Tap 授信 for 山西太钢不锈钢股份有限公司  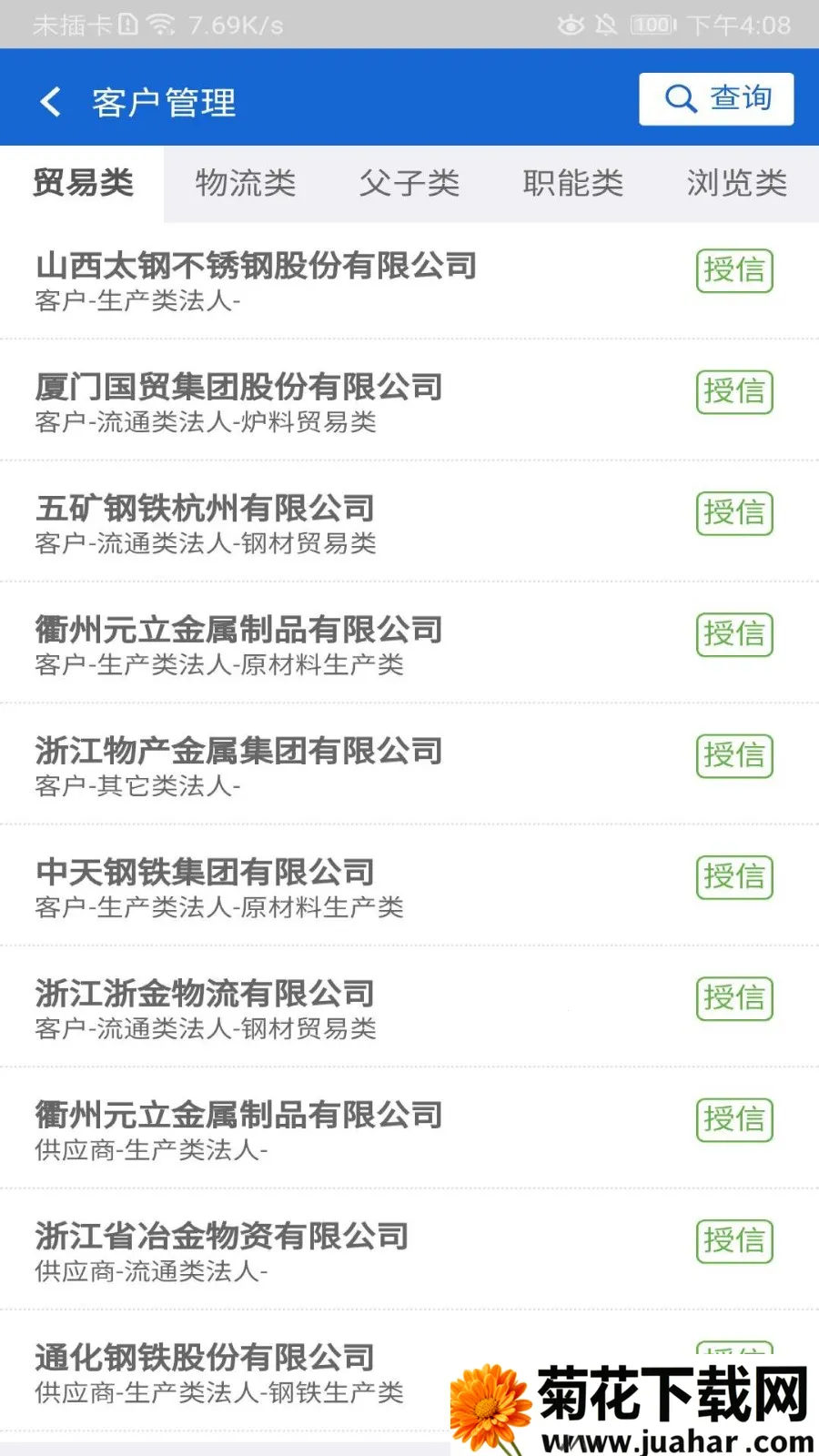[x=734, y=270]
